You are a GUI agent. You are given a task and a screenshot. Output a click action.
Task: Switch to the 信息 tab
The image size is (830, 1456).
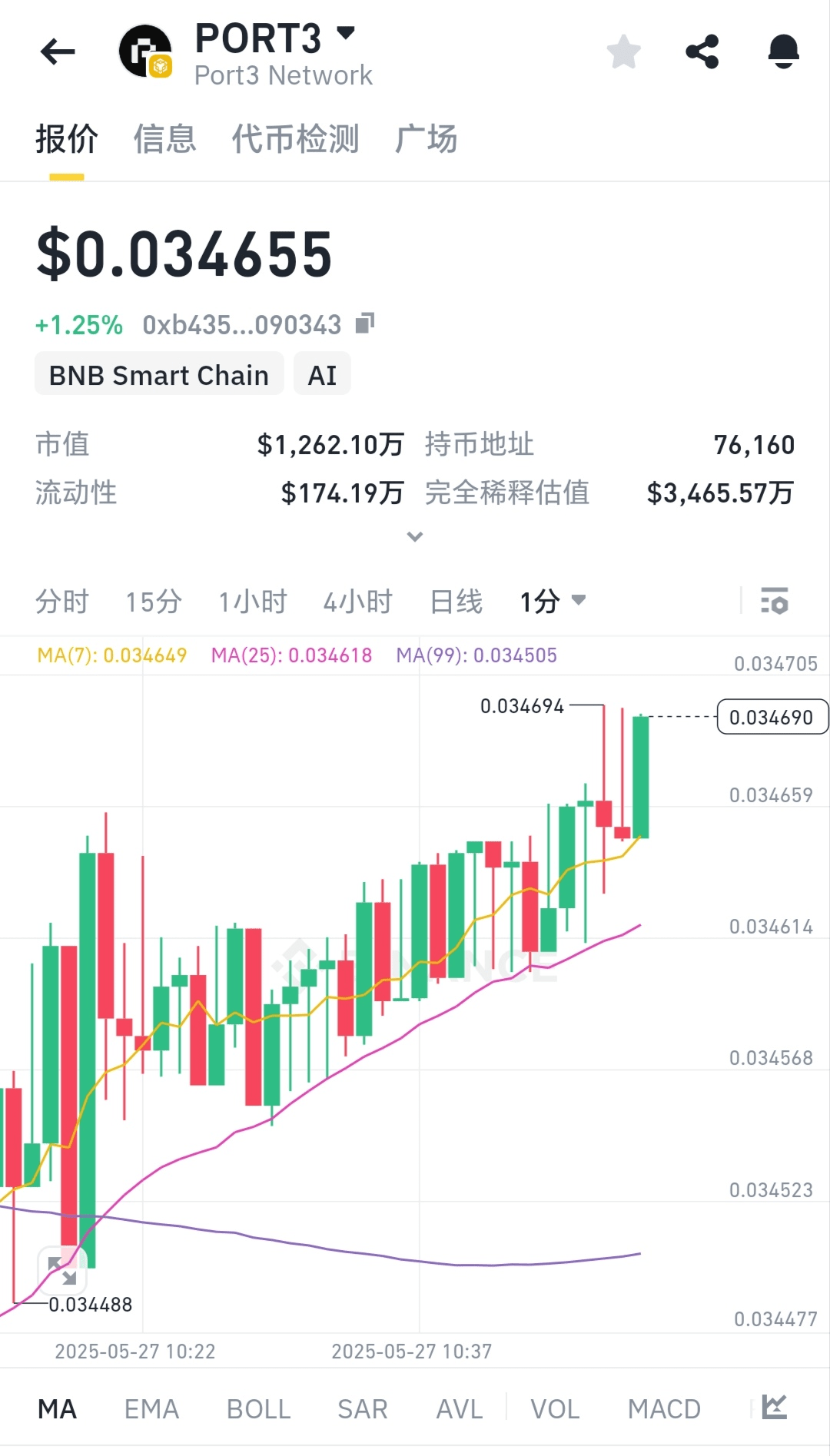click(x=164, y=139)
